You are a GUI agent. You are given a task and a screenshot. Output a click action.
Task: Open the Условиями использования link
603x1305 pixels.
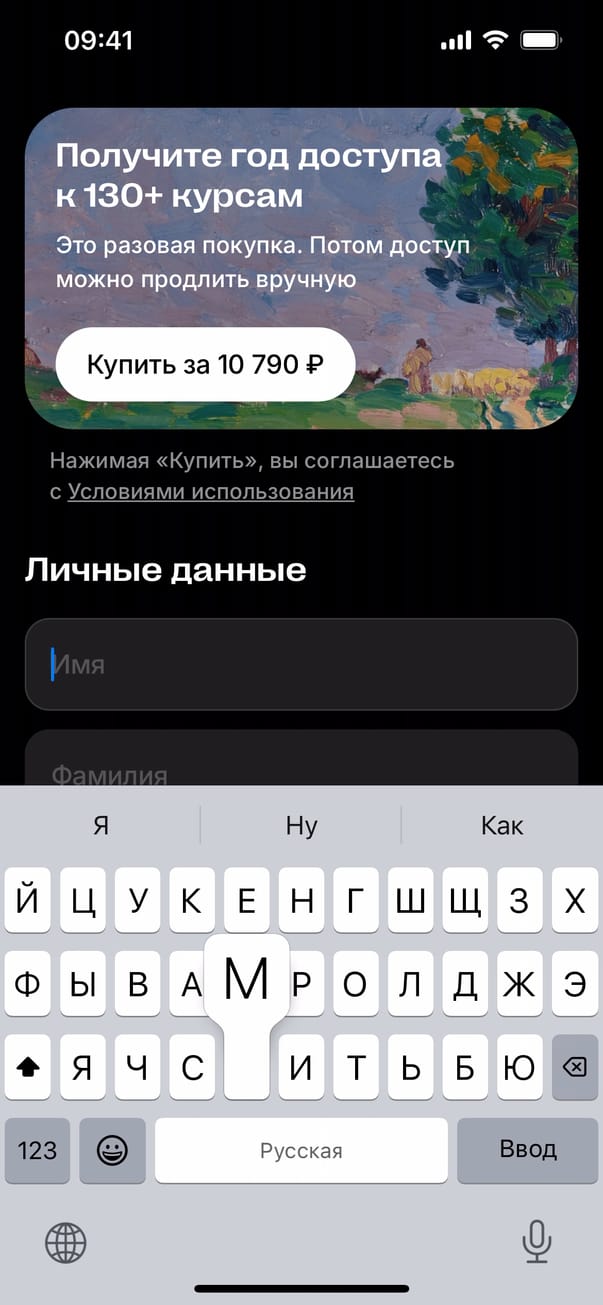(x=210, y=492)
